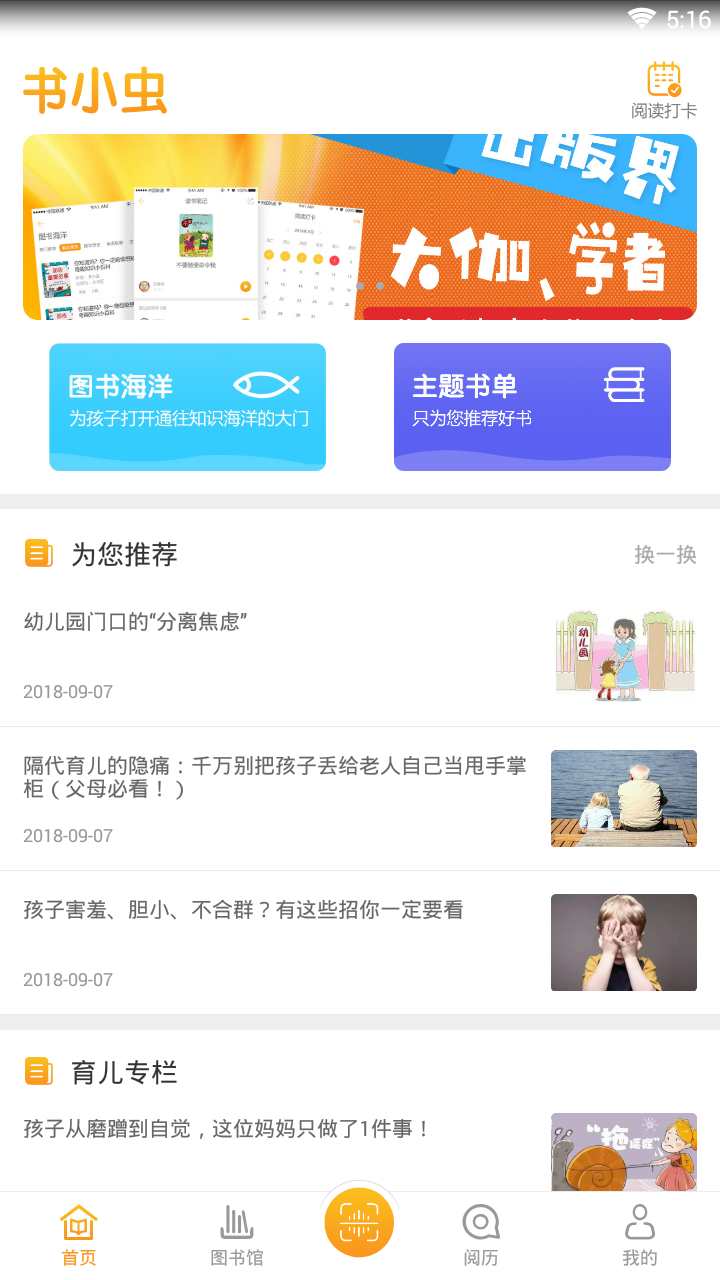The width and height of the screenshot is (720, 1280).
Task: Switch to the 阅历 tab
Action: (481, 1236)
